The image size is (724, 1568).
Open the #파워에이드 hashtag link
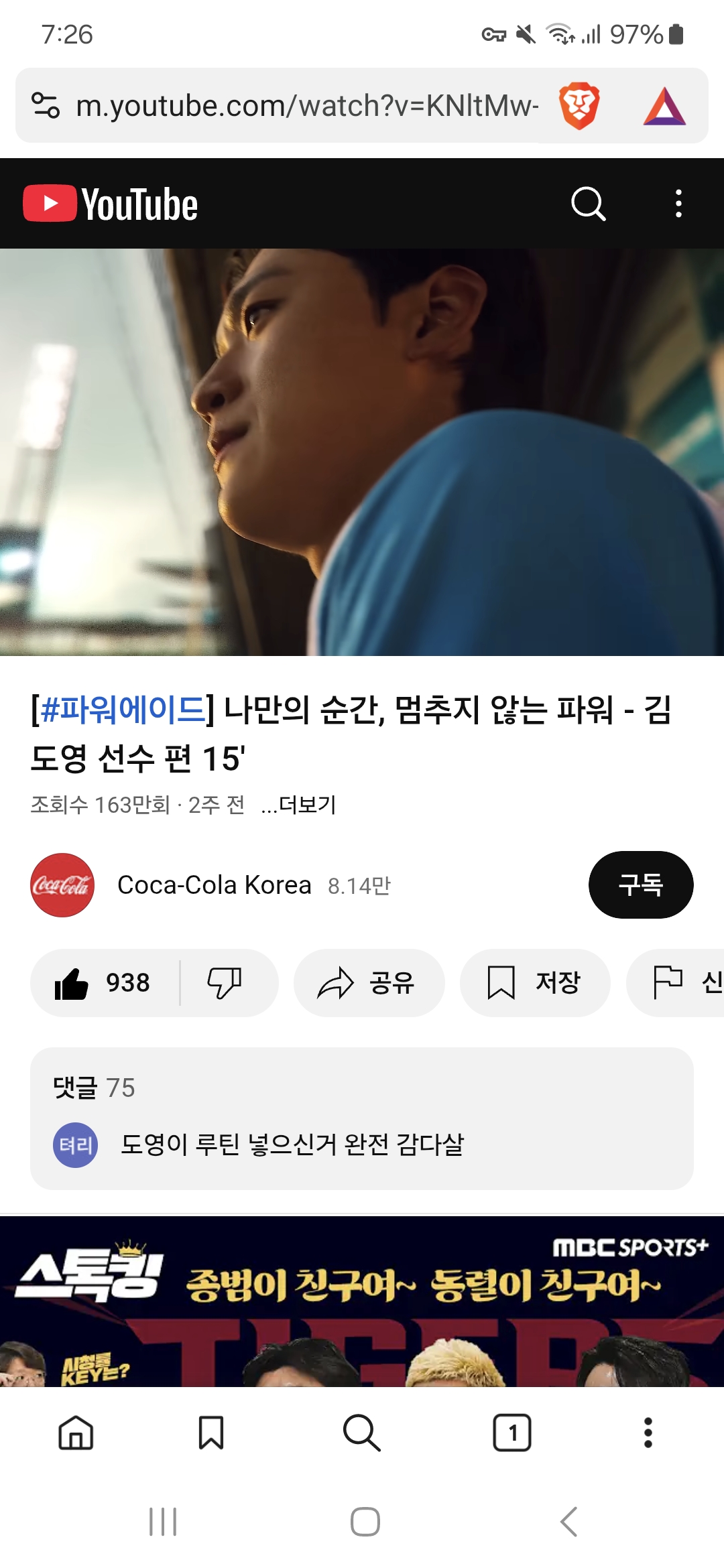(x=123, y=710)
